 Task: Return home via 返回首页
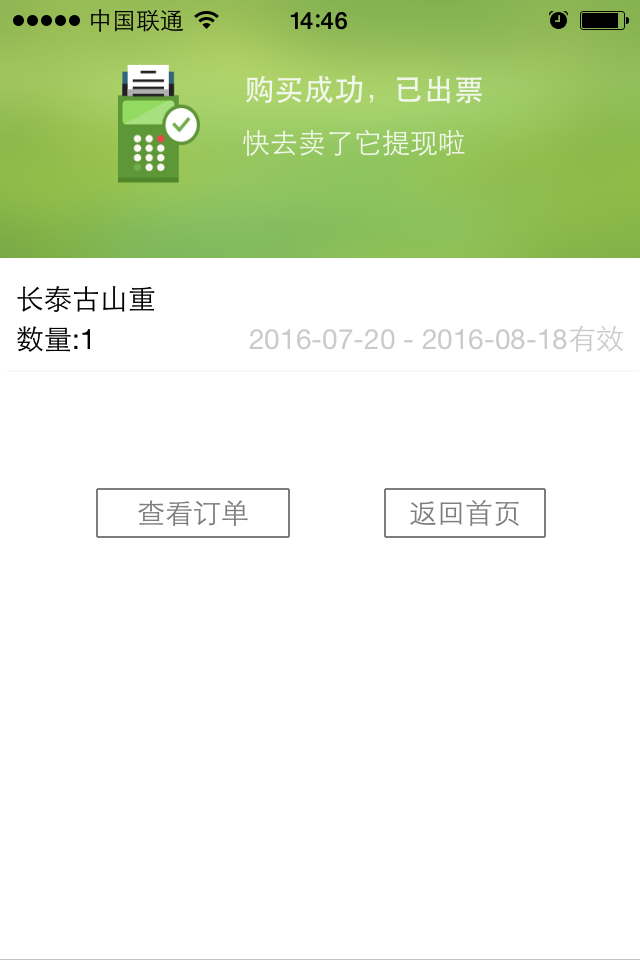[465, 513]
